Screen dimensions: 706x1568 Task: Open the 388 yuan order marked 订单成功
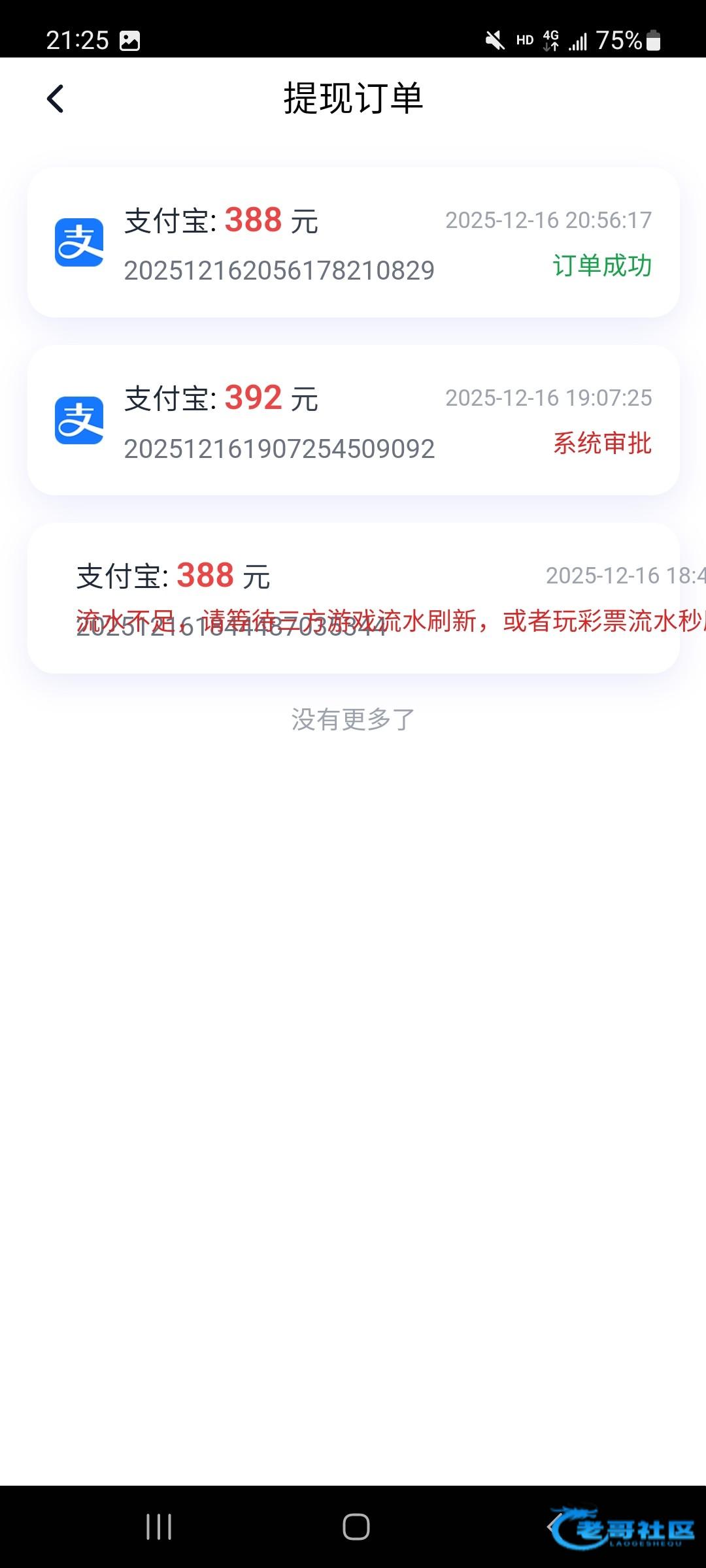353,243
